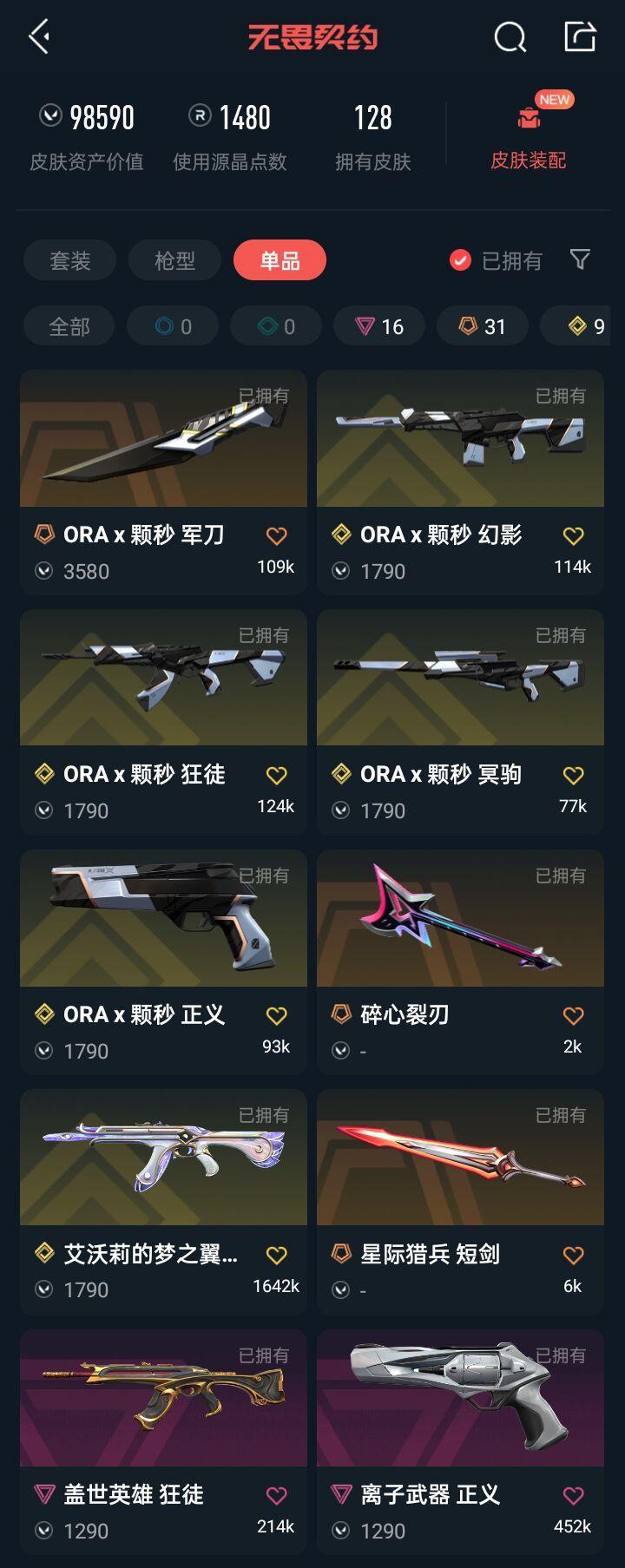
Task: Select the blue rarity filter showing 0
Action: pyautogui.click(x=172, y=325)
